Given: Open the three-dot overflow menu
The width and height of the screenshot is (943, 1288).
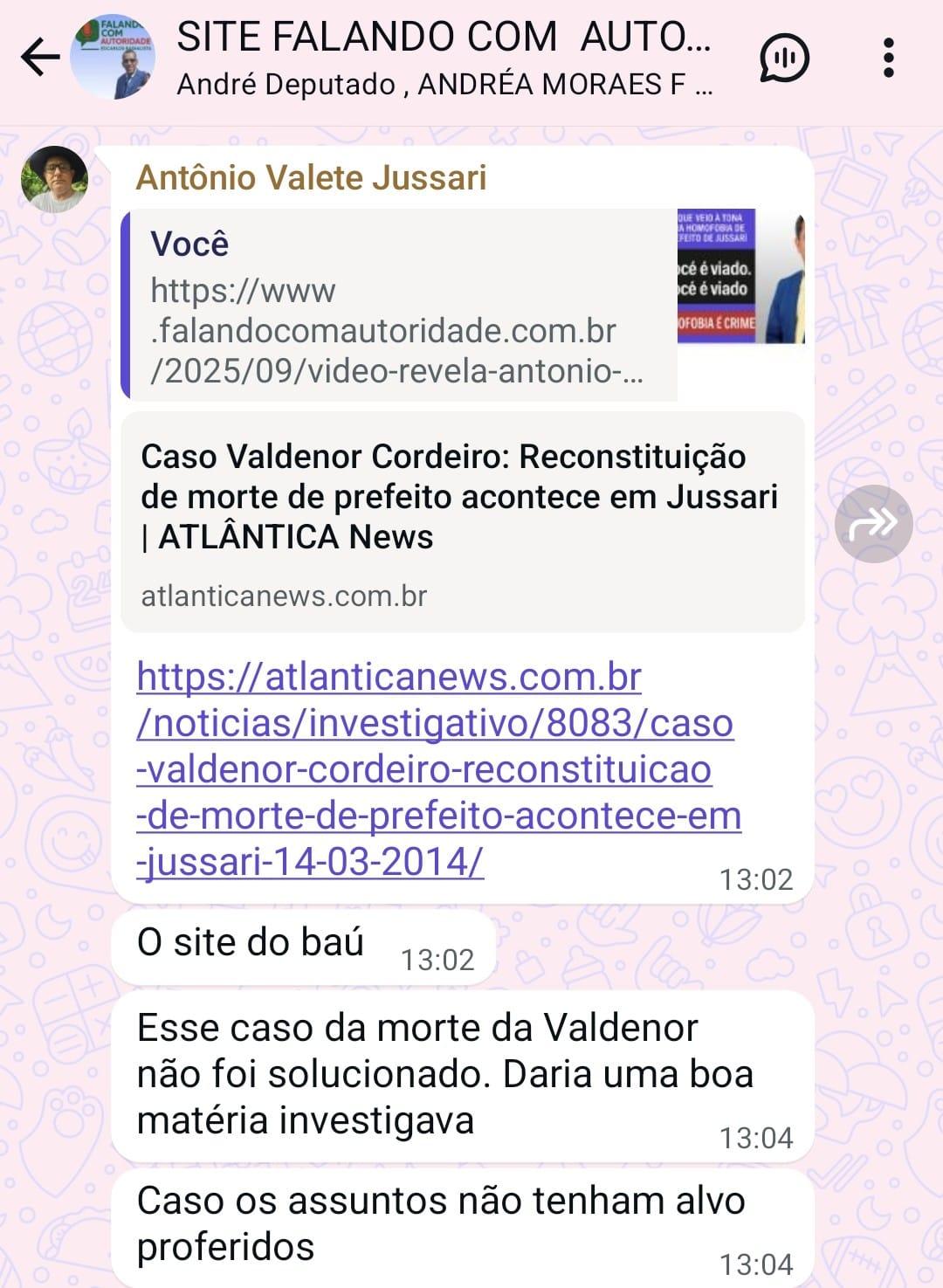Looking at the screenshot, I should tap(888, 59).
